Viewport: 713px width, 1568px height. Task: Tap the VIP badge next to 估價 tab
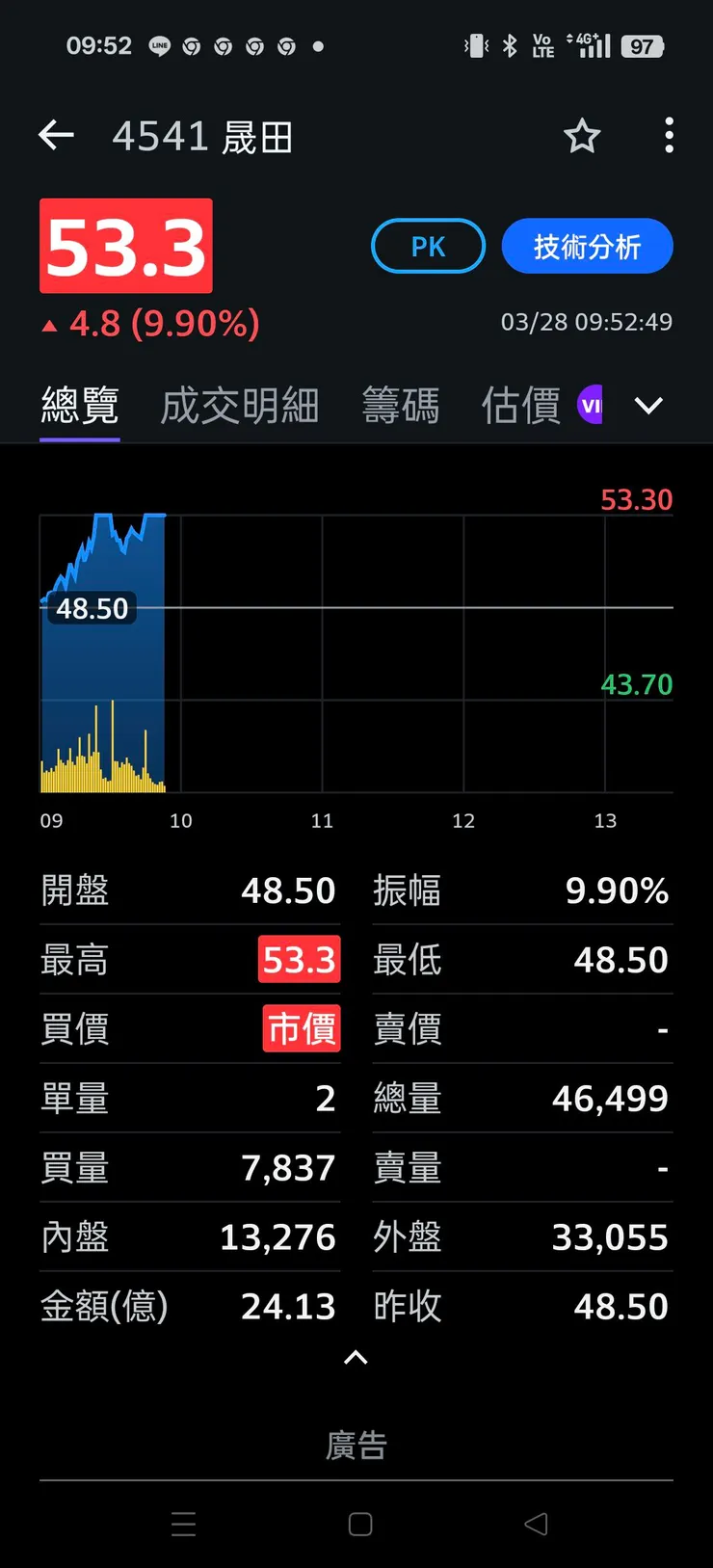591,405
